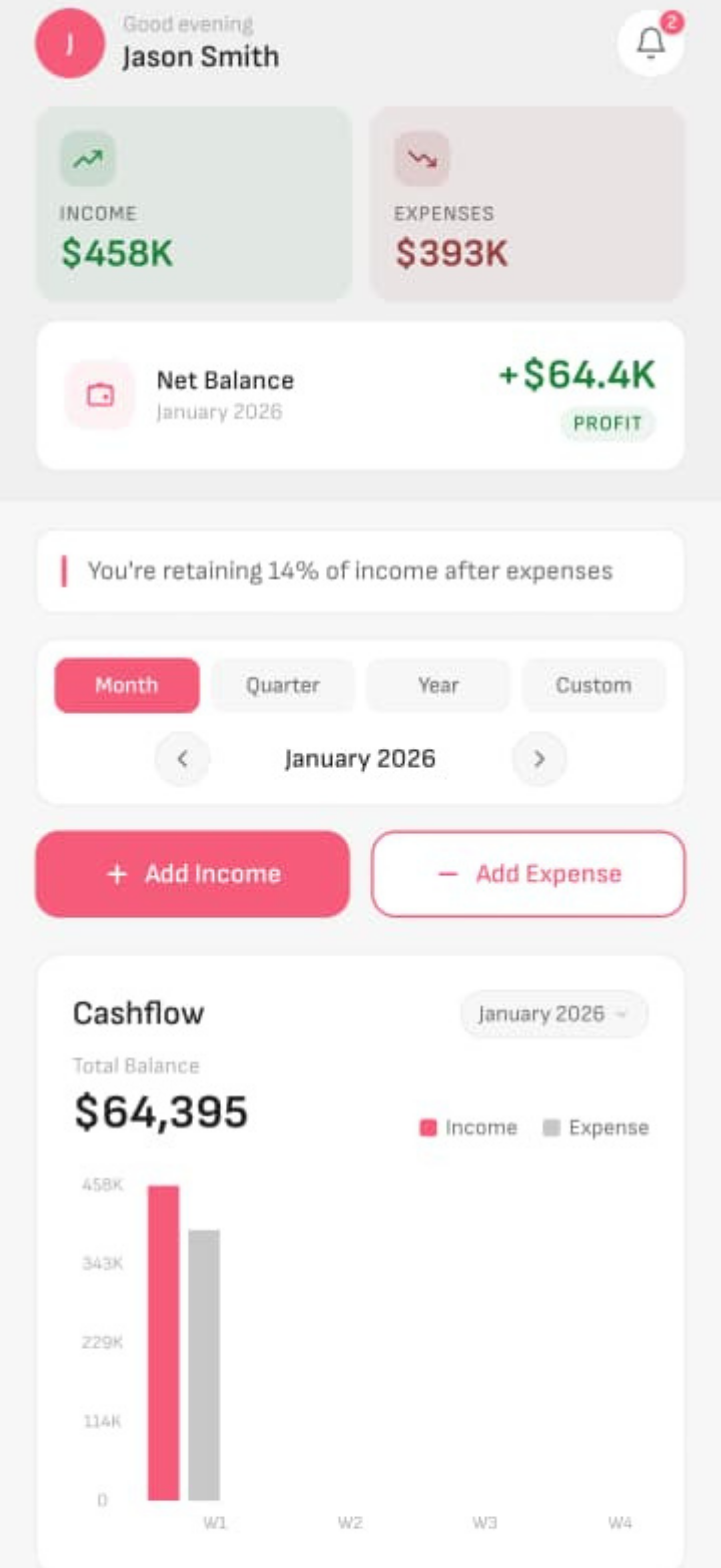Viewport: 721px width, 1568px height.
Task: Open the Expenses summary card
Action: 527,204
